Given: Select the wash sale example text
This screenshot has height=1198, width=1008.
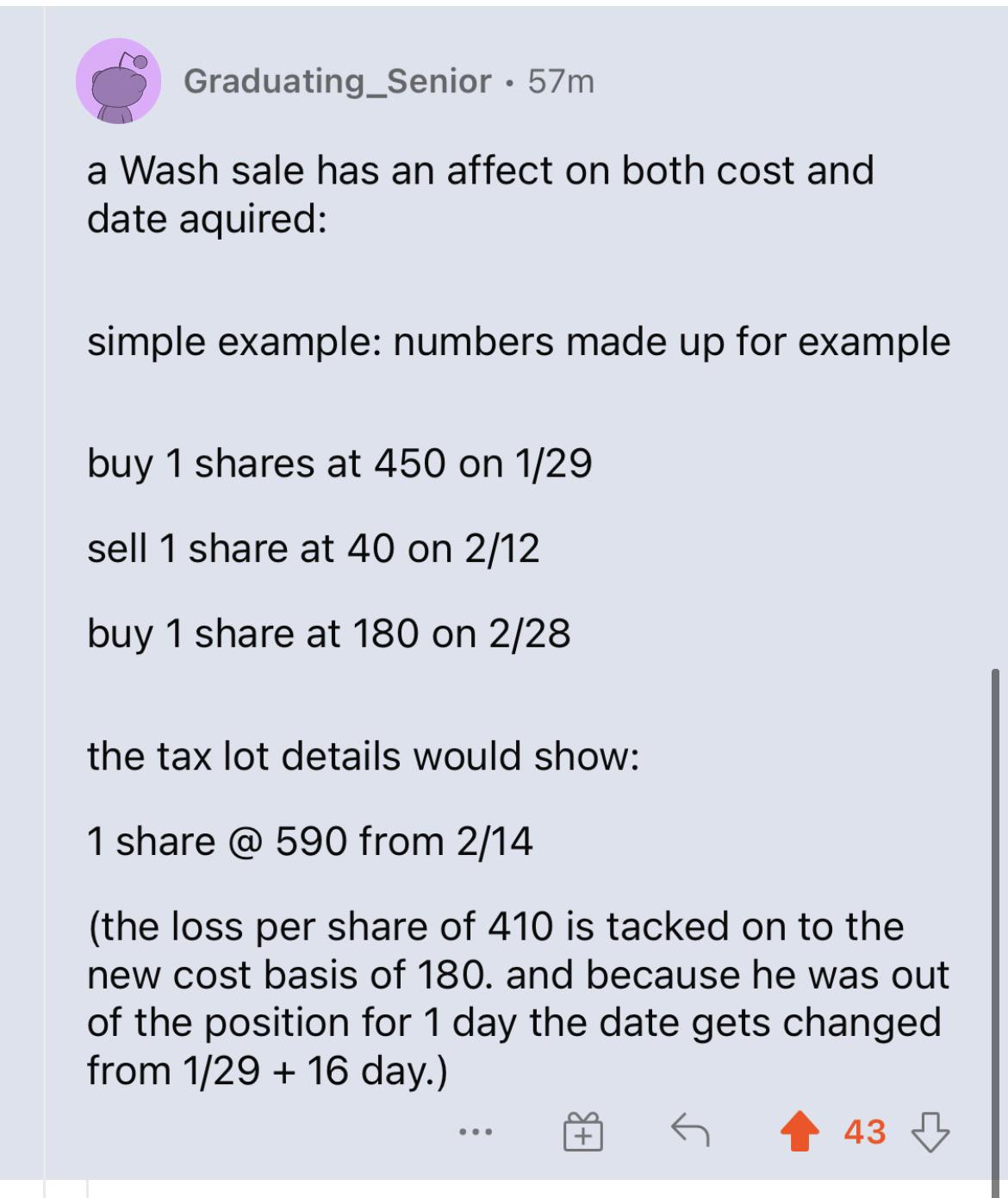Looking at the screenshot, I should 517,341.
